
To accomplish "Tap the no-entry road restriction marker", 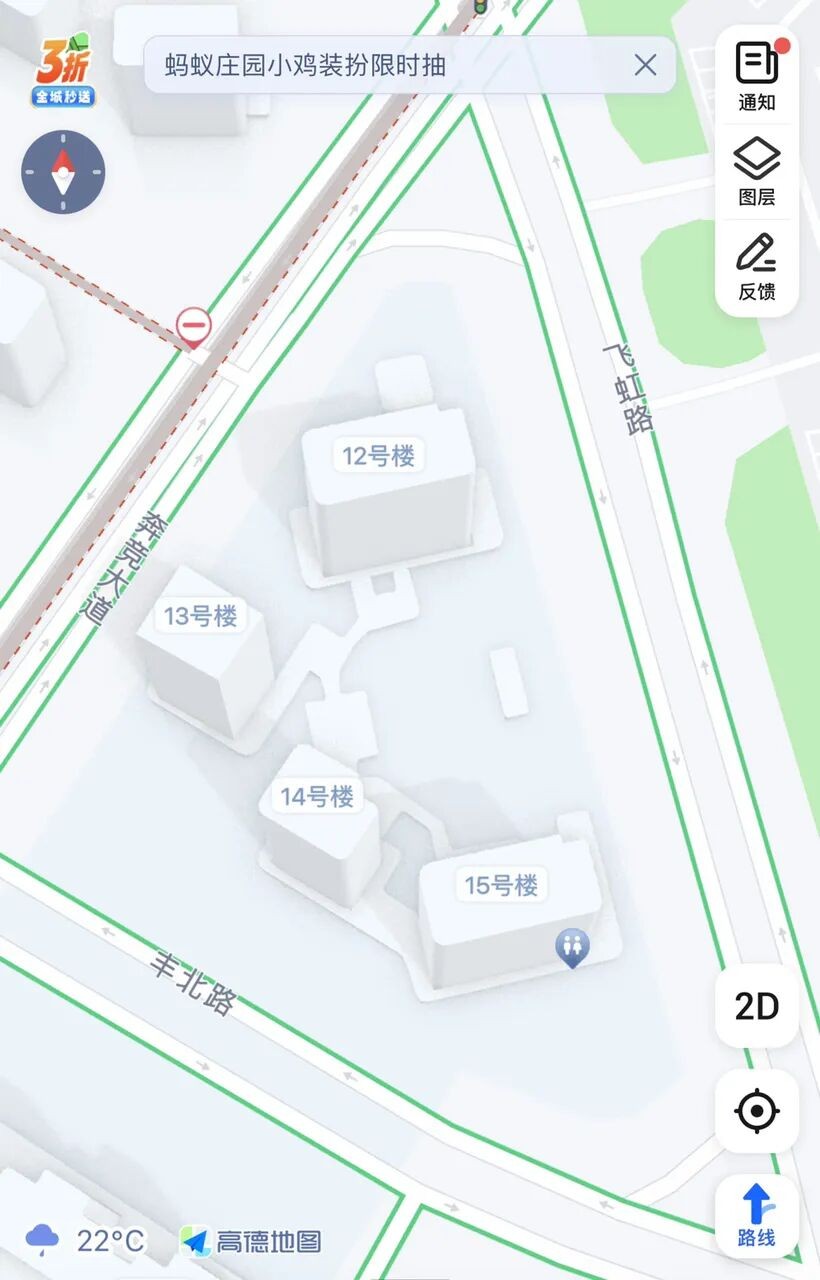I will pyautogui.click(x=194, y=326).
